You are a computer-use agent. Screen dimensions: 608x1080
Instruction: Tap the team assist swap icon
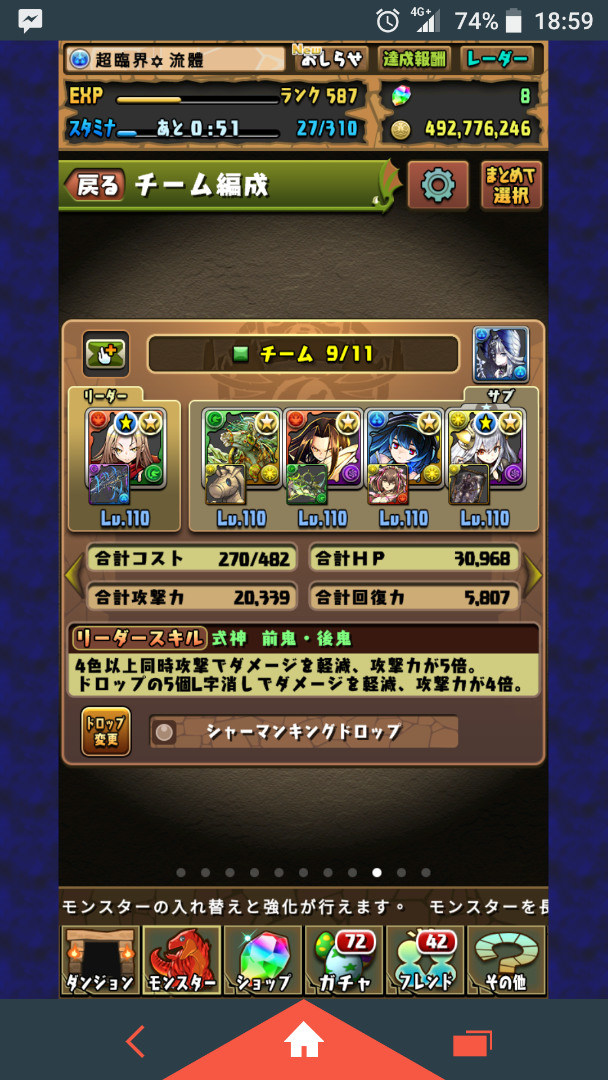point(106,354)
